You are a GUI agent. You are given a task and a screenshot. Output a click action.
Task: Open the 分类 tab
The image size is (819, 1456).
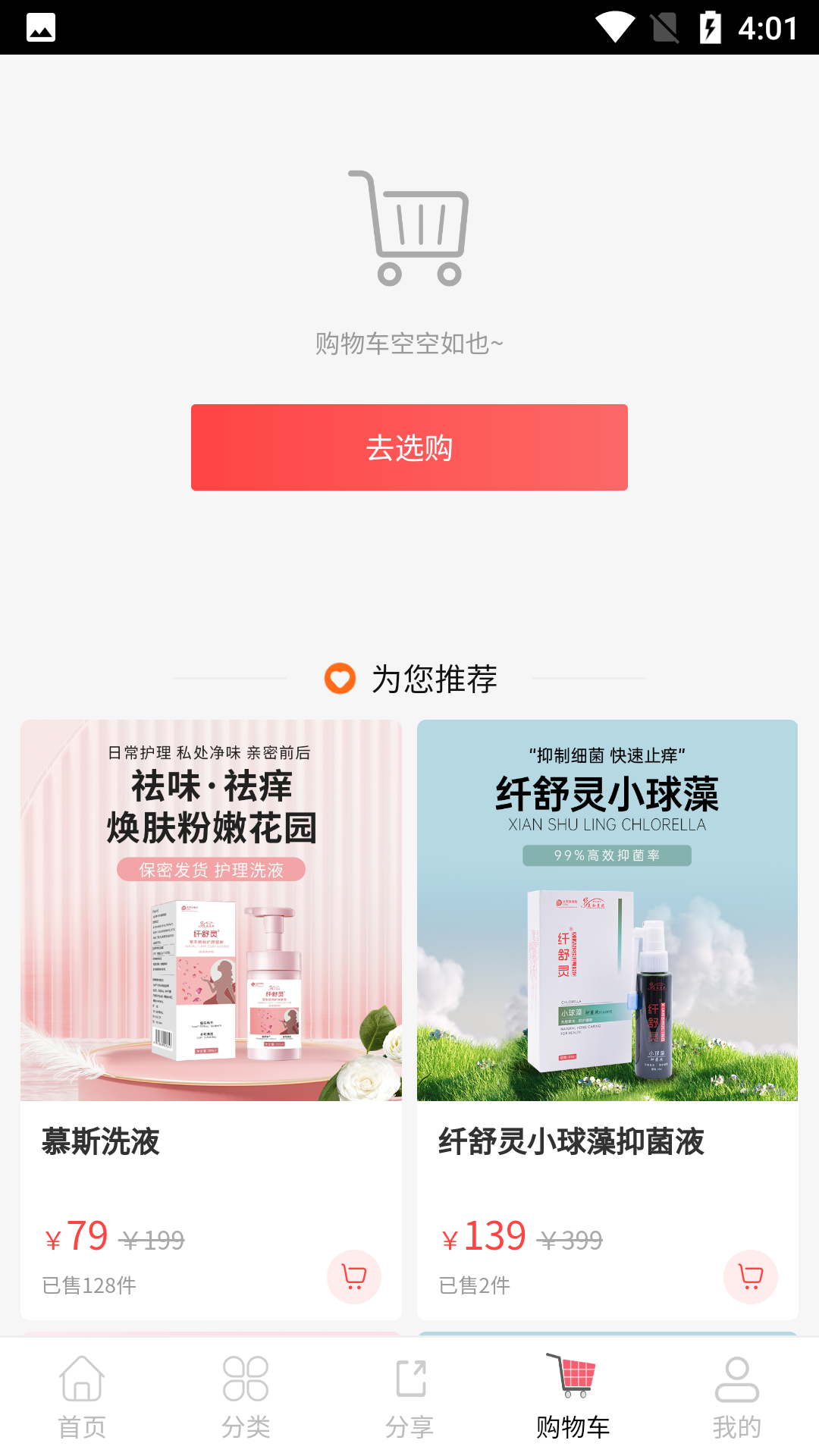pos(246,1397)
